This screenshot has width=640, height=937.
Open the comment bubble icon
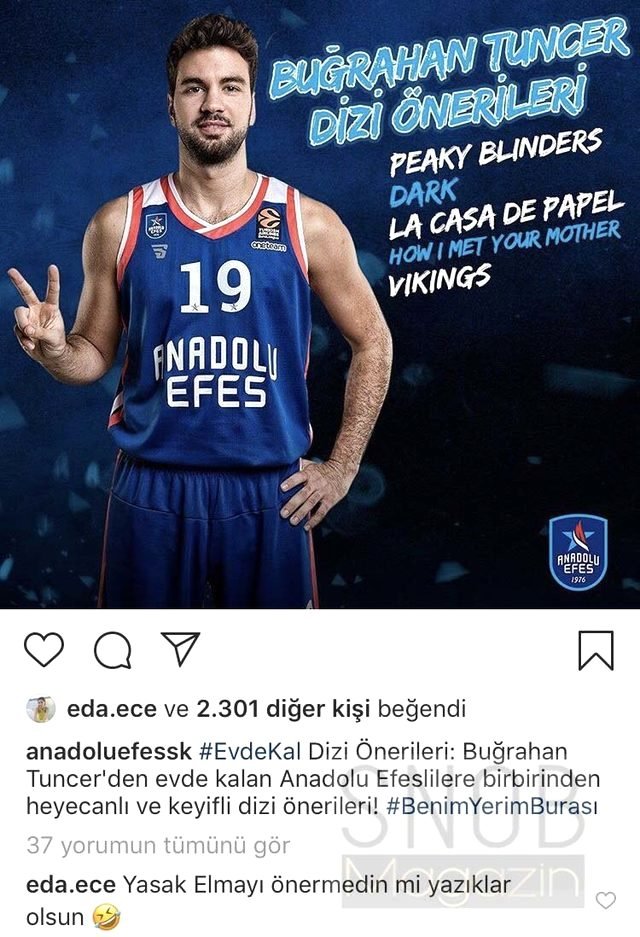click(x=112, y=650)
